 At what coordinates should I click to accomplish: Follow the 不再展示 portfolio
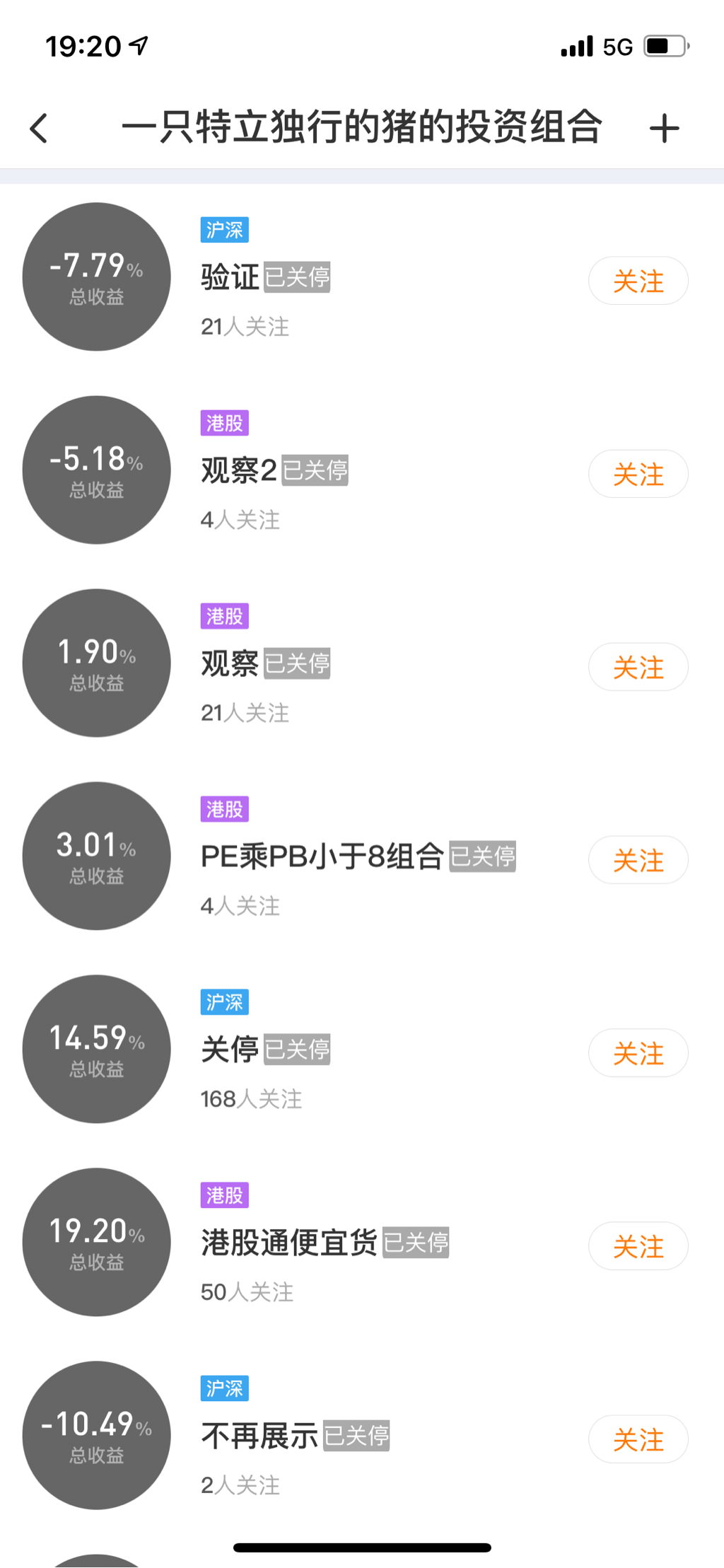(638, 1439)
